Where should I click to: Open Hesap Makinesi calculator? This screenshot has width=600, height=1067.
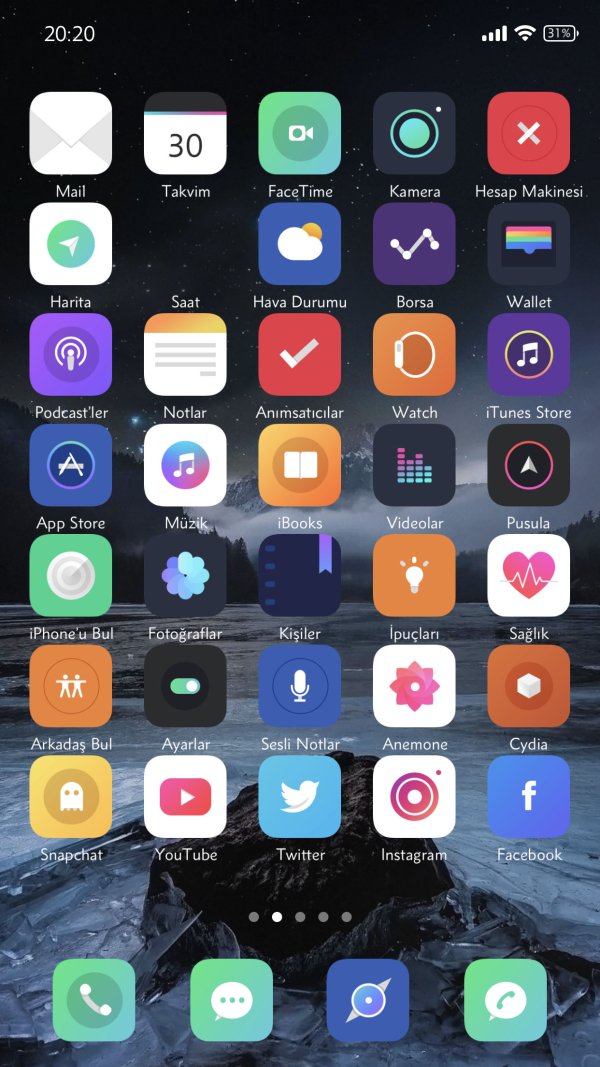pyautogui.click(x=528, y=134)
